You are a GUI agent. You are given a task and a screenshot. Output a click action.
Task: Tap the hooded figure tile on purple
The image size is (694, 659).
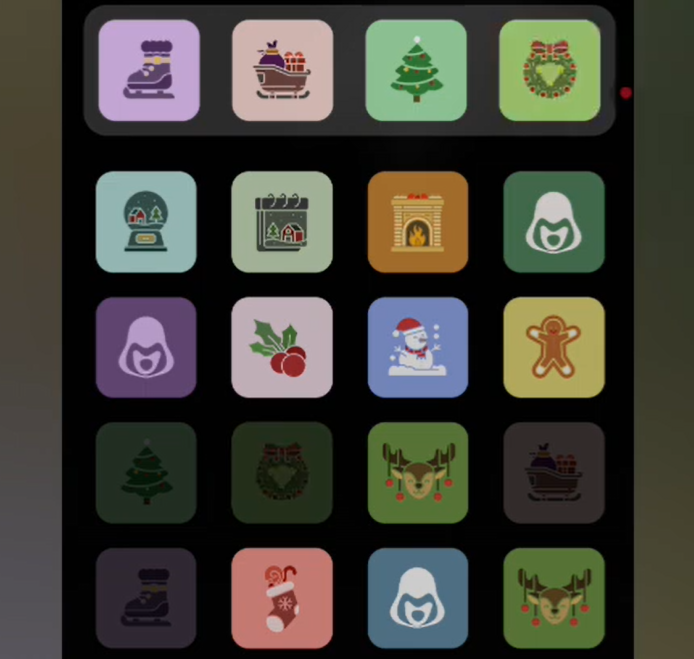pos(146,347)
